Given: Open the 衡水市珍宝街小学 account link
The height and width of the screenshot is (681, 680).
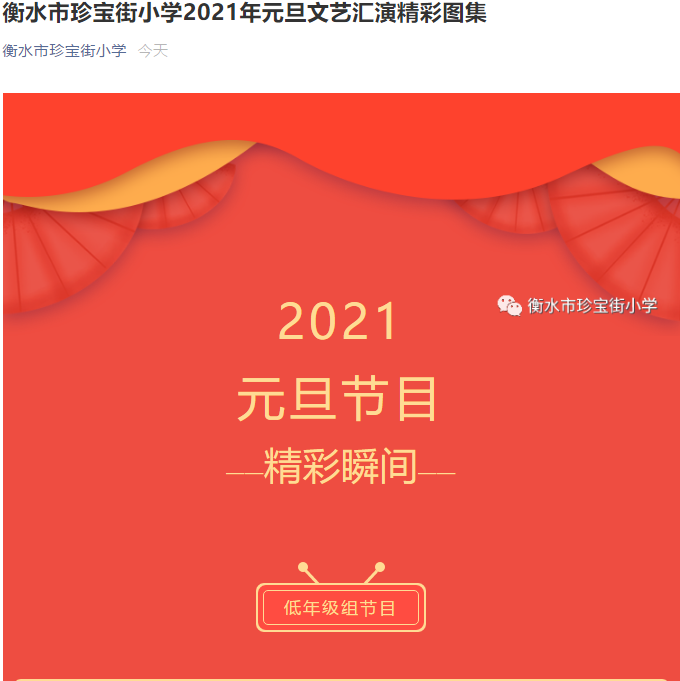Looking at the screenshot, I should coord(64,50).
